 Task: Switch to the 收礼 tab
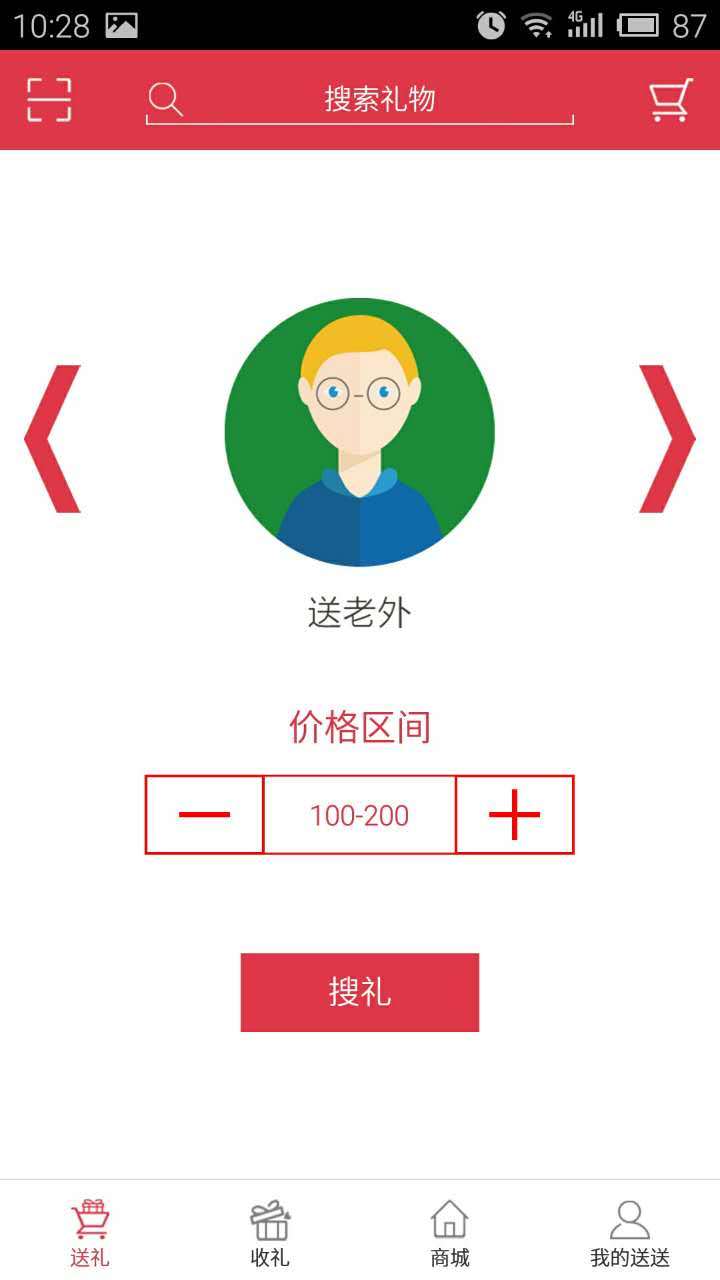(270, 1233)
